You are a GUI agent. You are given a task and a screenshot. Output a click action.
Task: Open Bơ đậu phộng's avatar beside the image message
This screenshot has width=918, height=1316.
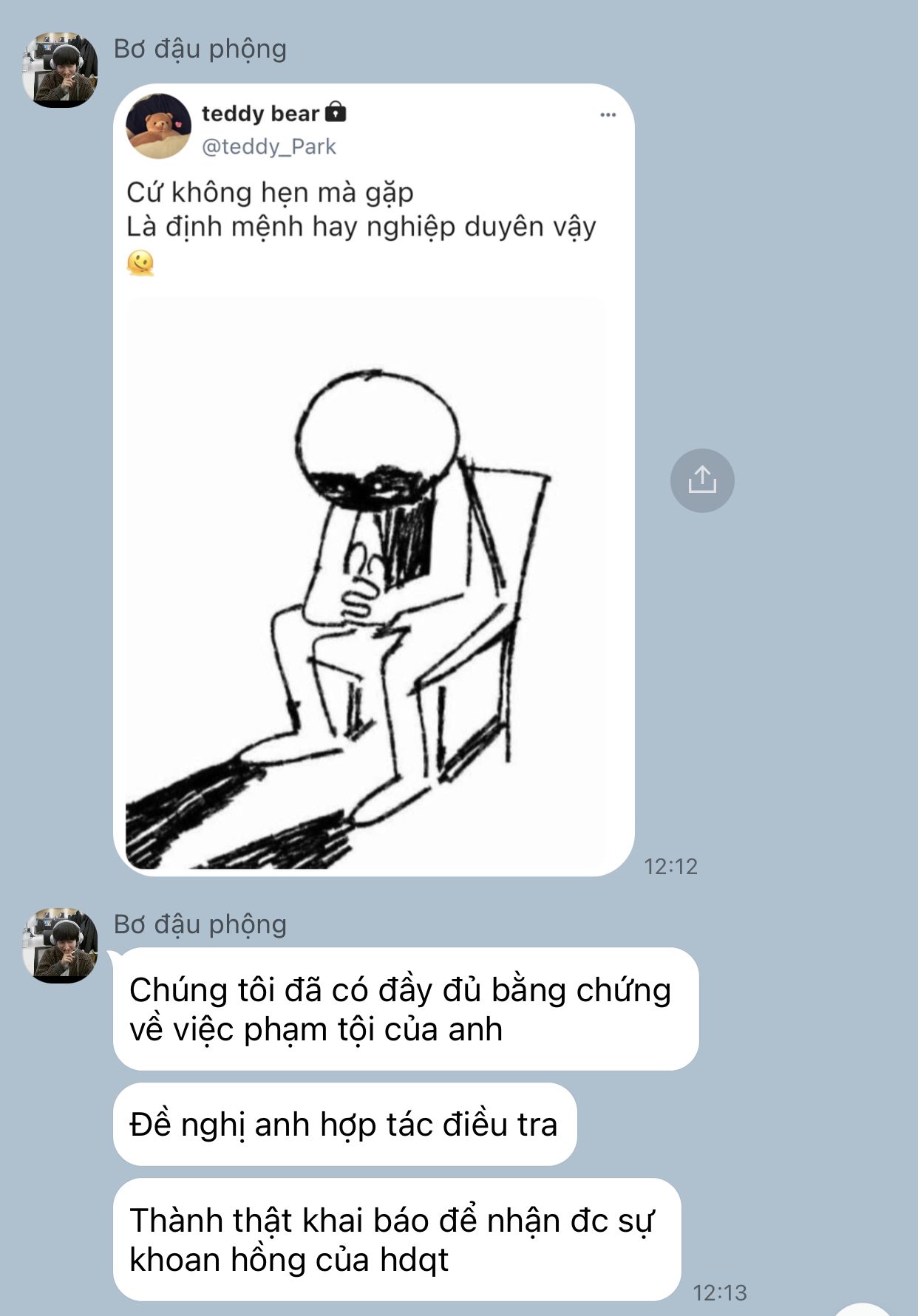click(60, 69)
